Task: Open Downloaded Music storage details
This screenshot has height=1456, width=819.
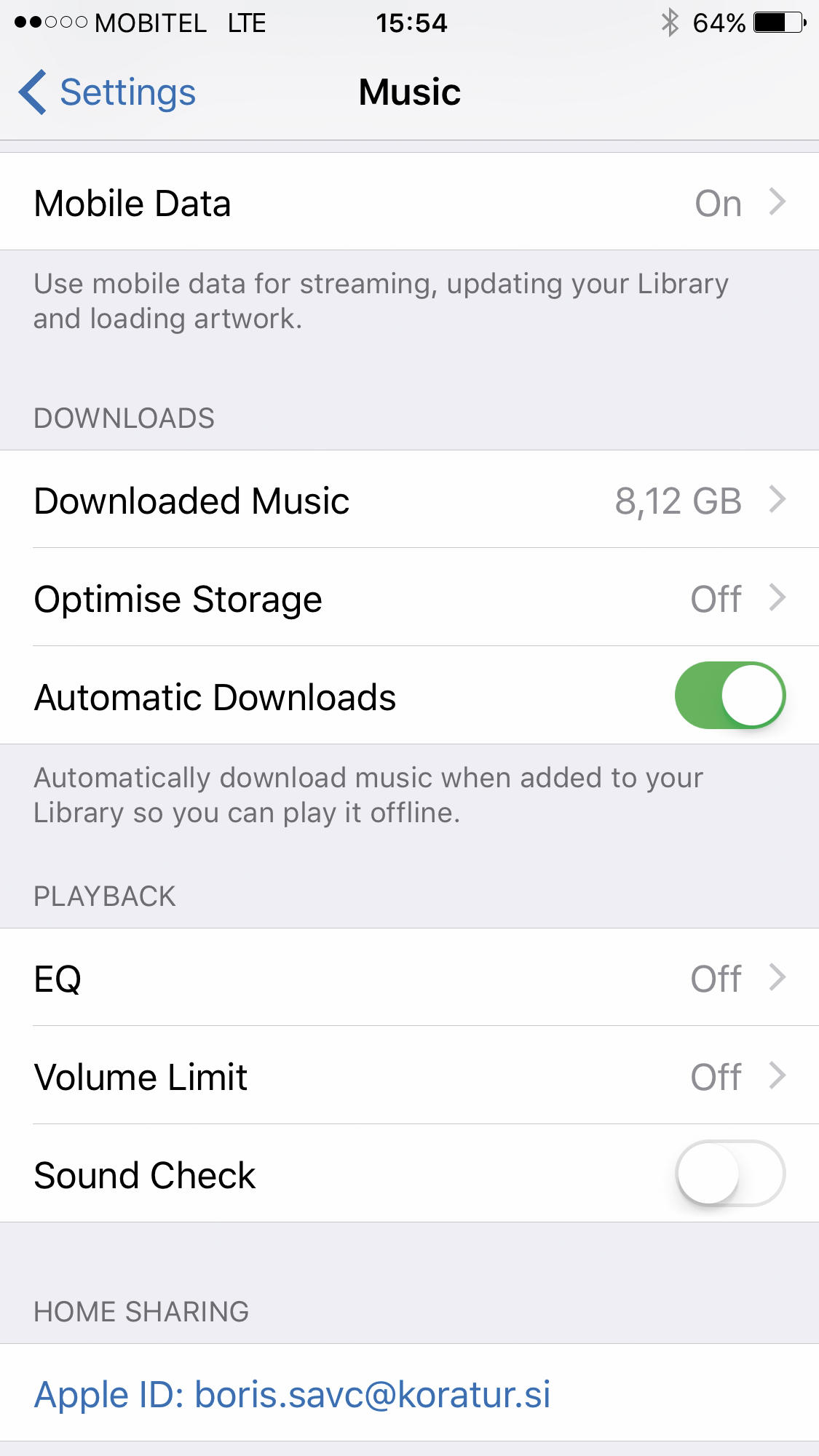Action: tap(409, 499)
